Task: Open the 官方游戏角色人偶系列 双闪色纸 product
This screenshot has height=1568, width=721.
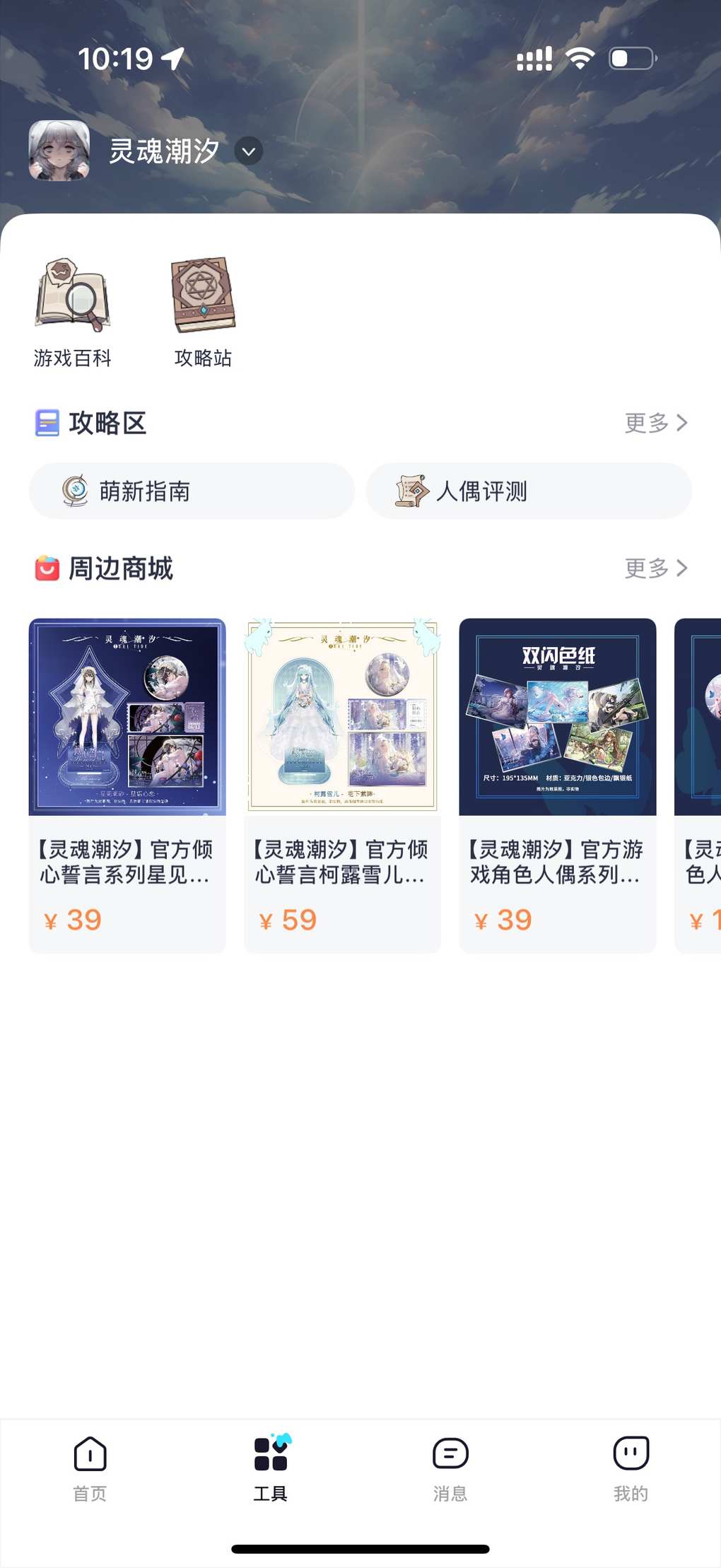Action: (x=557, y=785)
